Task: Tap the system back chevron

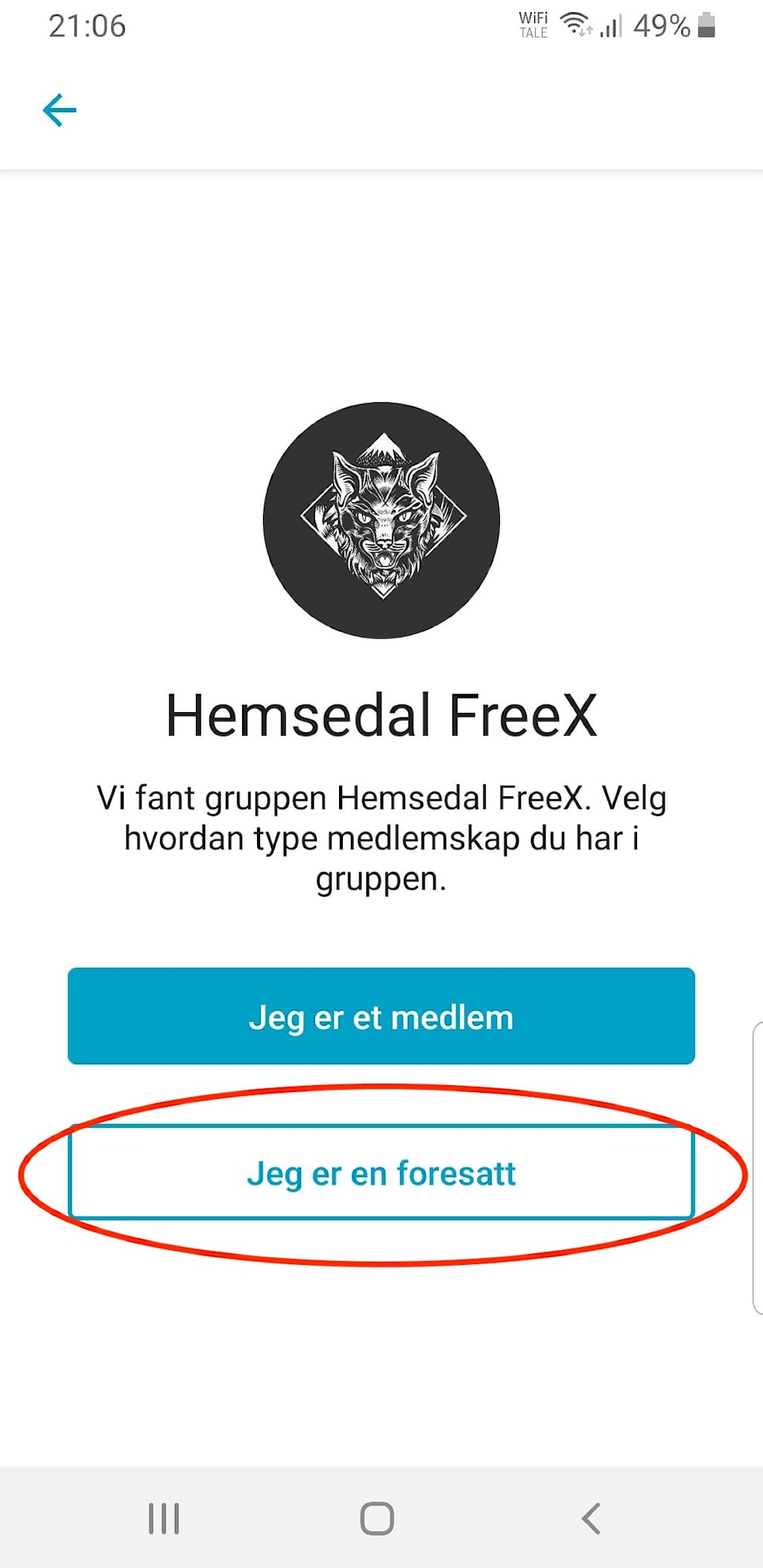Action: pos(591,1518)
